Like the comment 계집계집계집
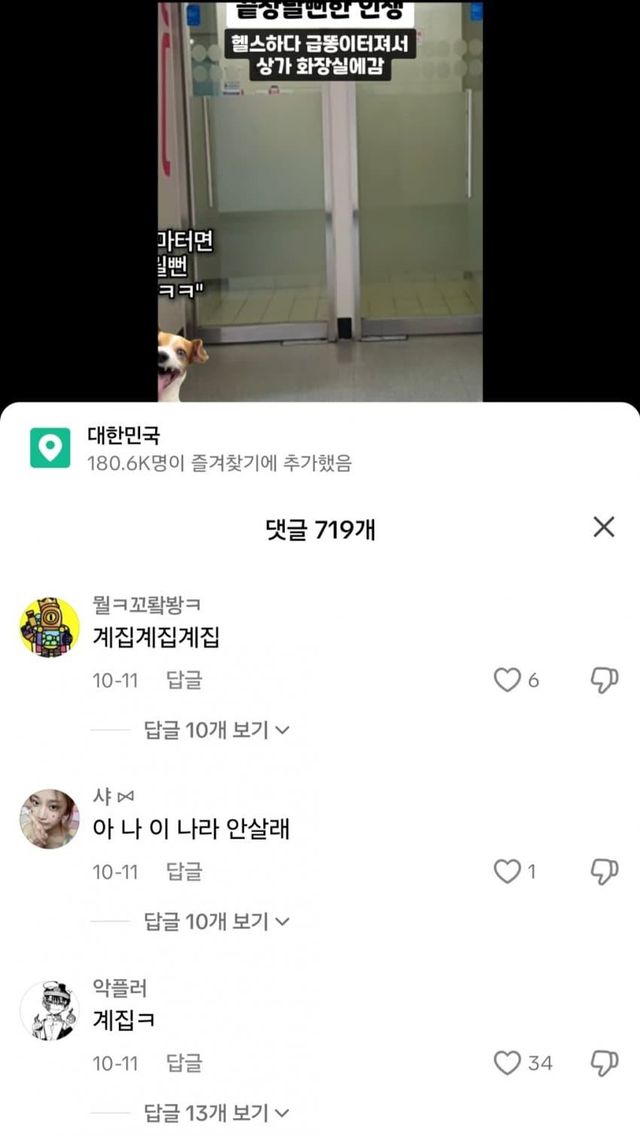The height and width of the screenshot is (1137, 640). [x=508, y=680]
